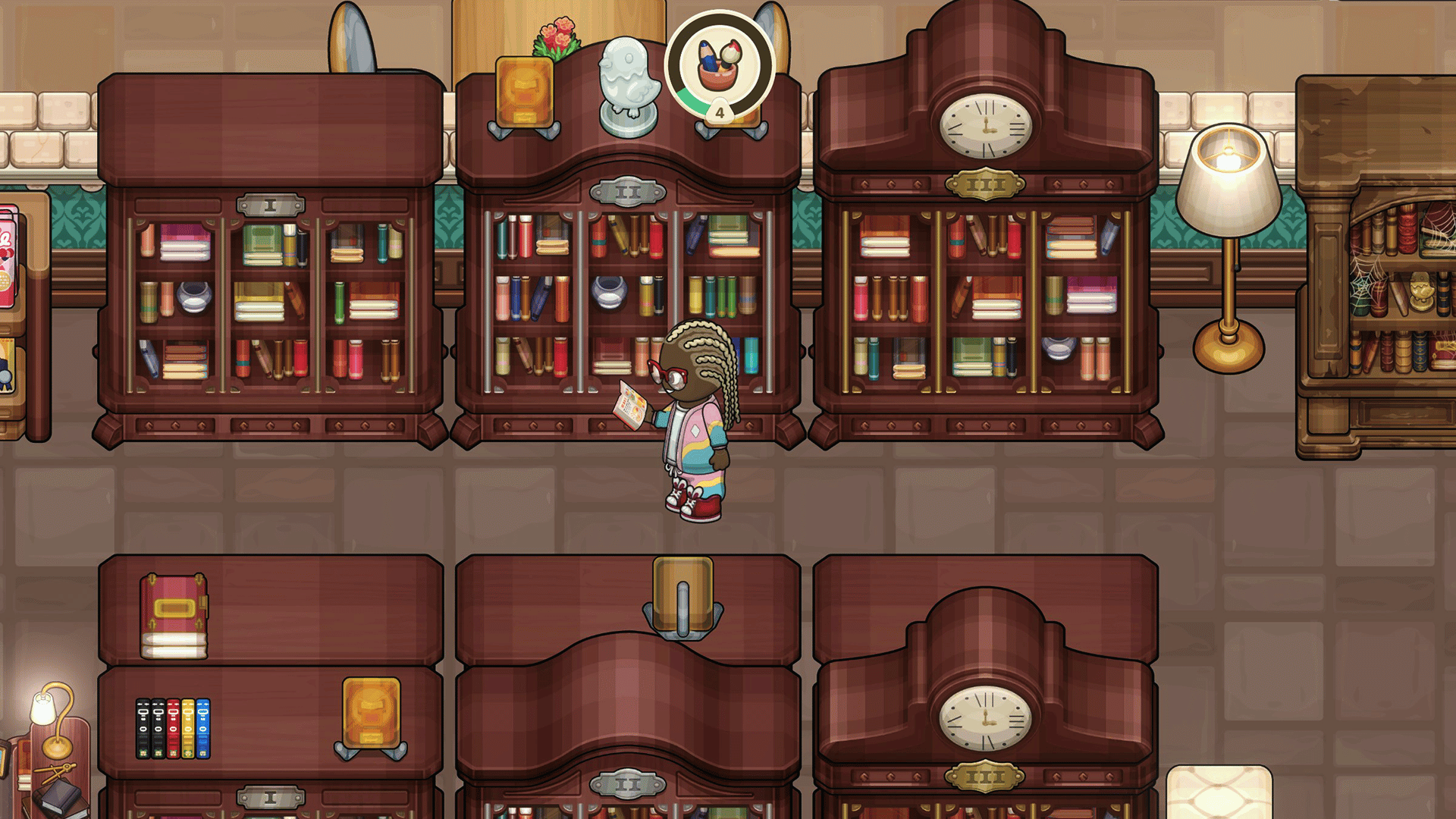Tap the row of colored binders

click(x=173, y=729)
